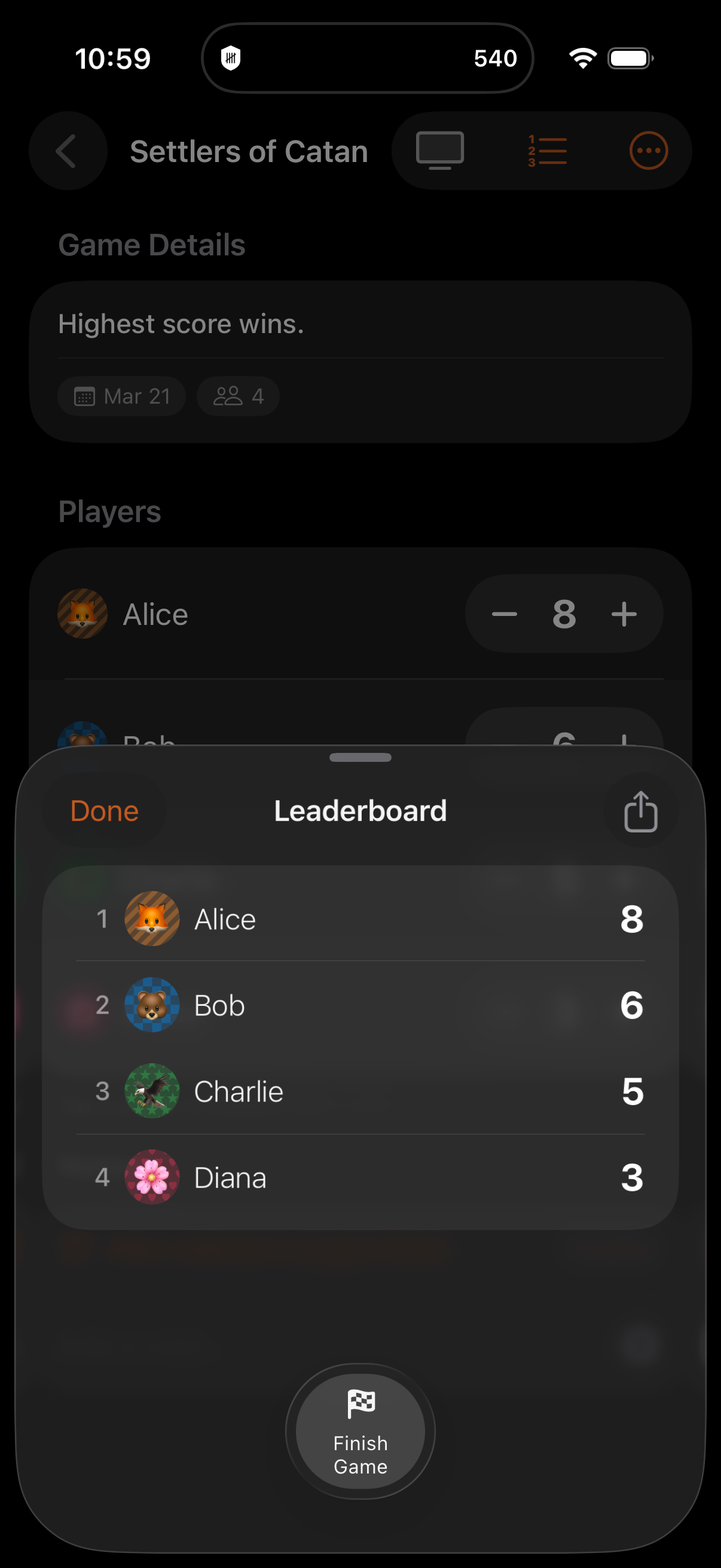Tap the 4 players count chip

[x=237, y=396]
